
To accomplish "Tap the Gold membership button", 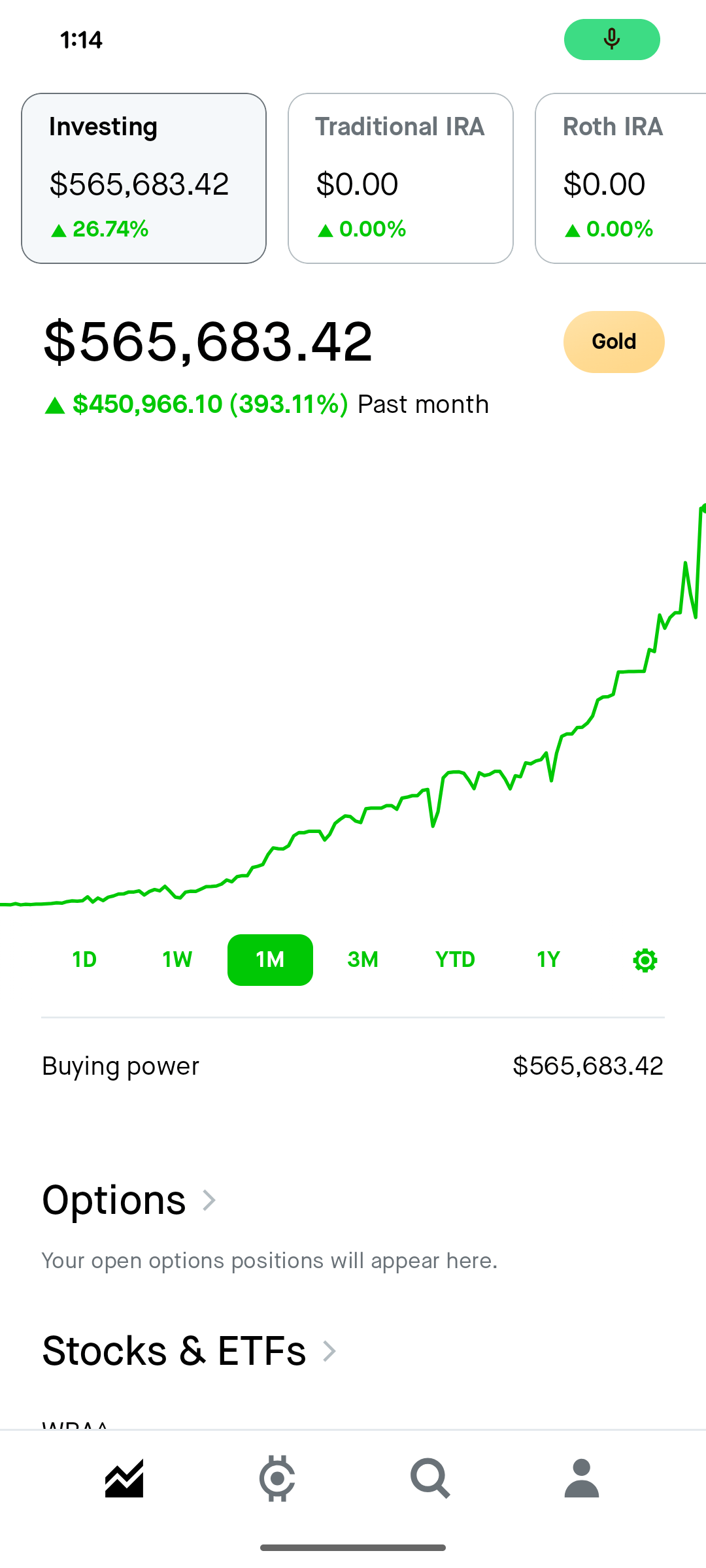I will pos(613,342).
